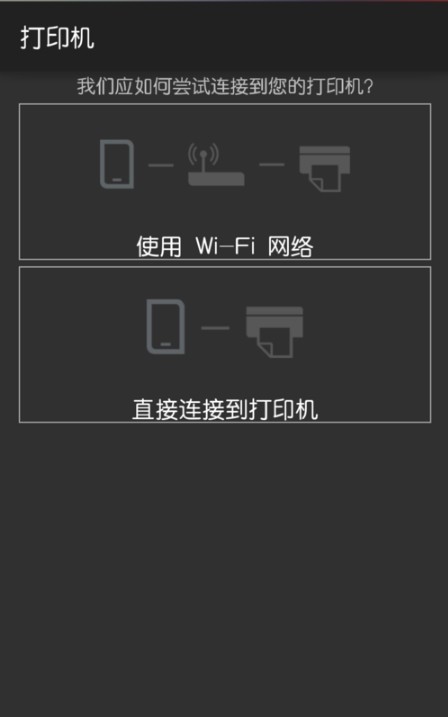Viewport: 448px width, 717px height.
Task: Choose 直接连接到打印机 option
Action: tap(224, 344)
